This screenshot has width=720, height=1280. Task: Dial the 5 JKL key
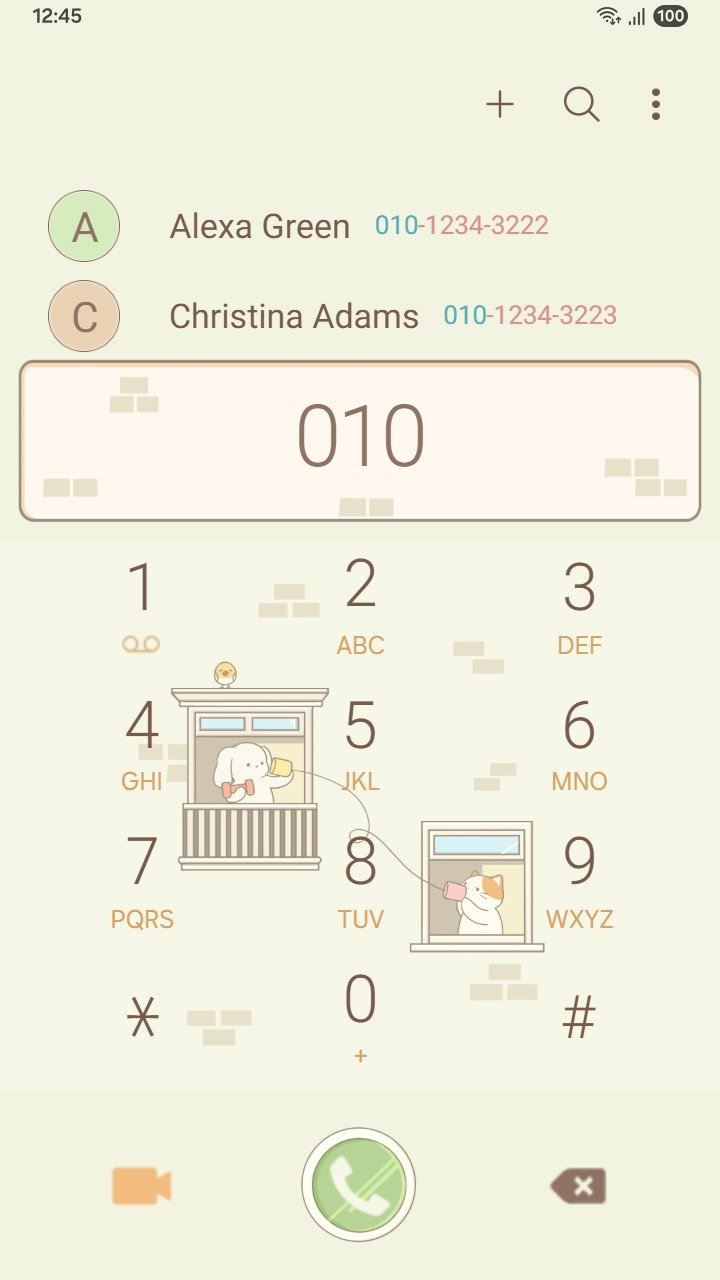[x=360, y=743]
